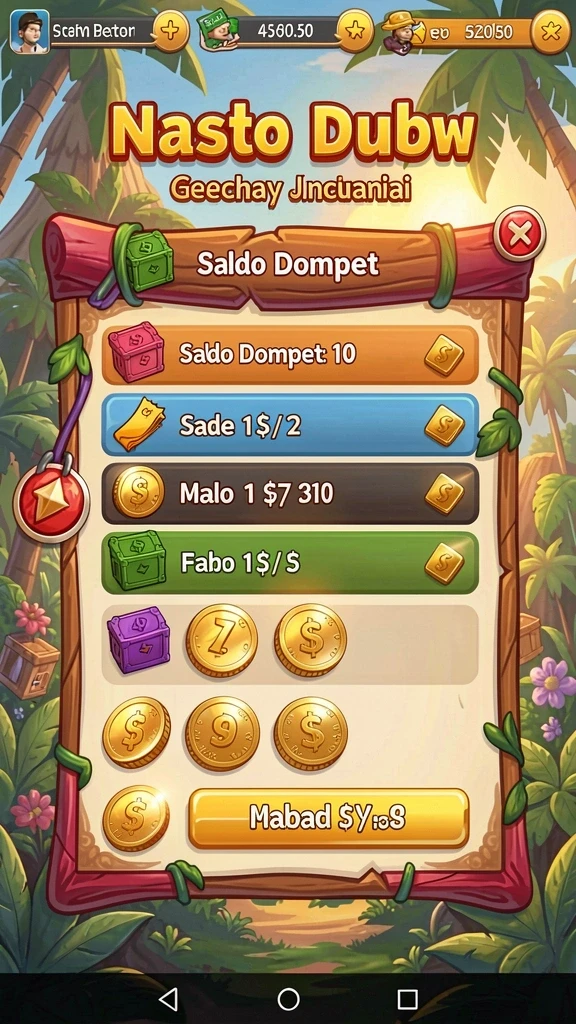Image resolution: width=576 pixels, height=1024 pixels.
Task: Tap the star button next to 520/50
Action: 551,31
